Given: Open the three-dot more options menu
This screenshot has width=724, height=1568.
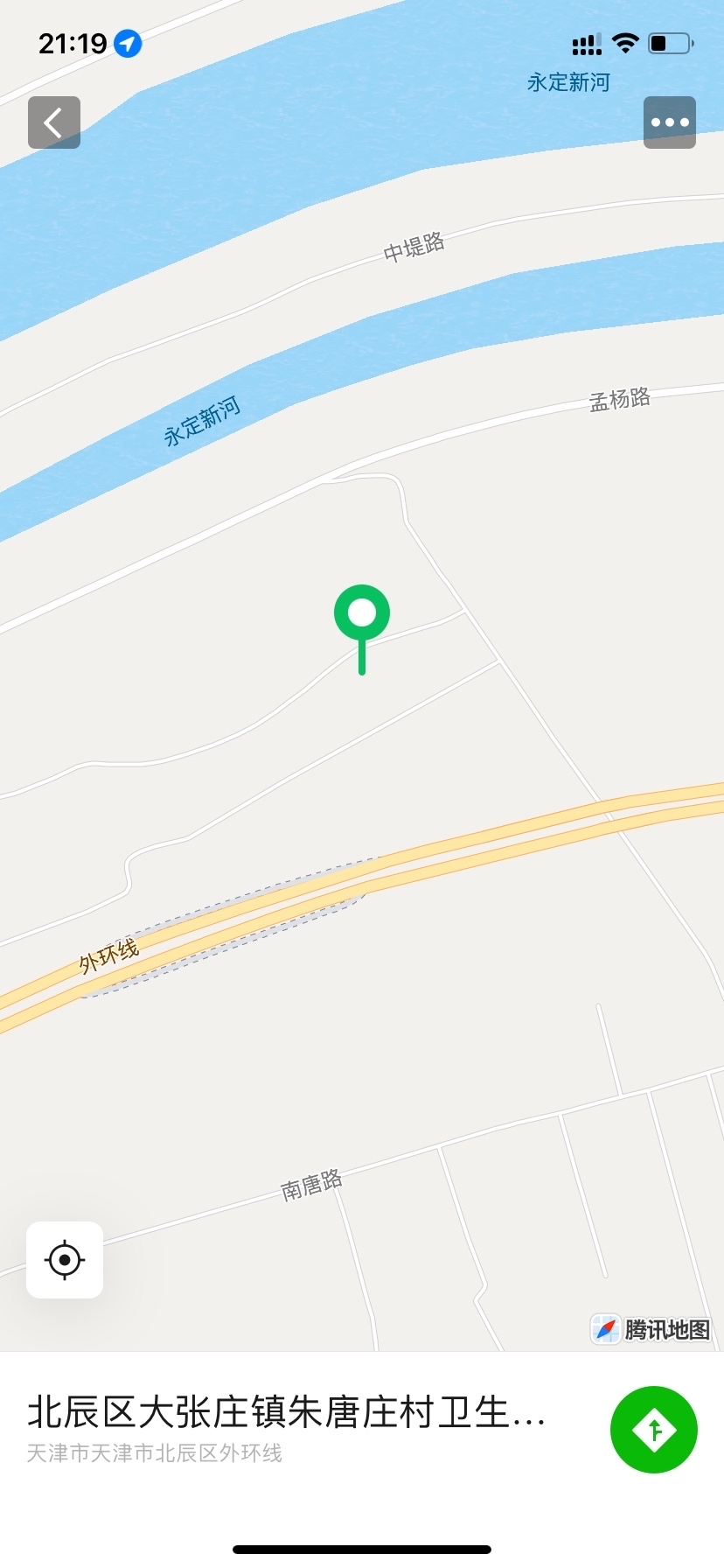Looking at the screenshot, I should (670, 122).
